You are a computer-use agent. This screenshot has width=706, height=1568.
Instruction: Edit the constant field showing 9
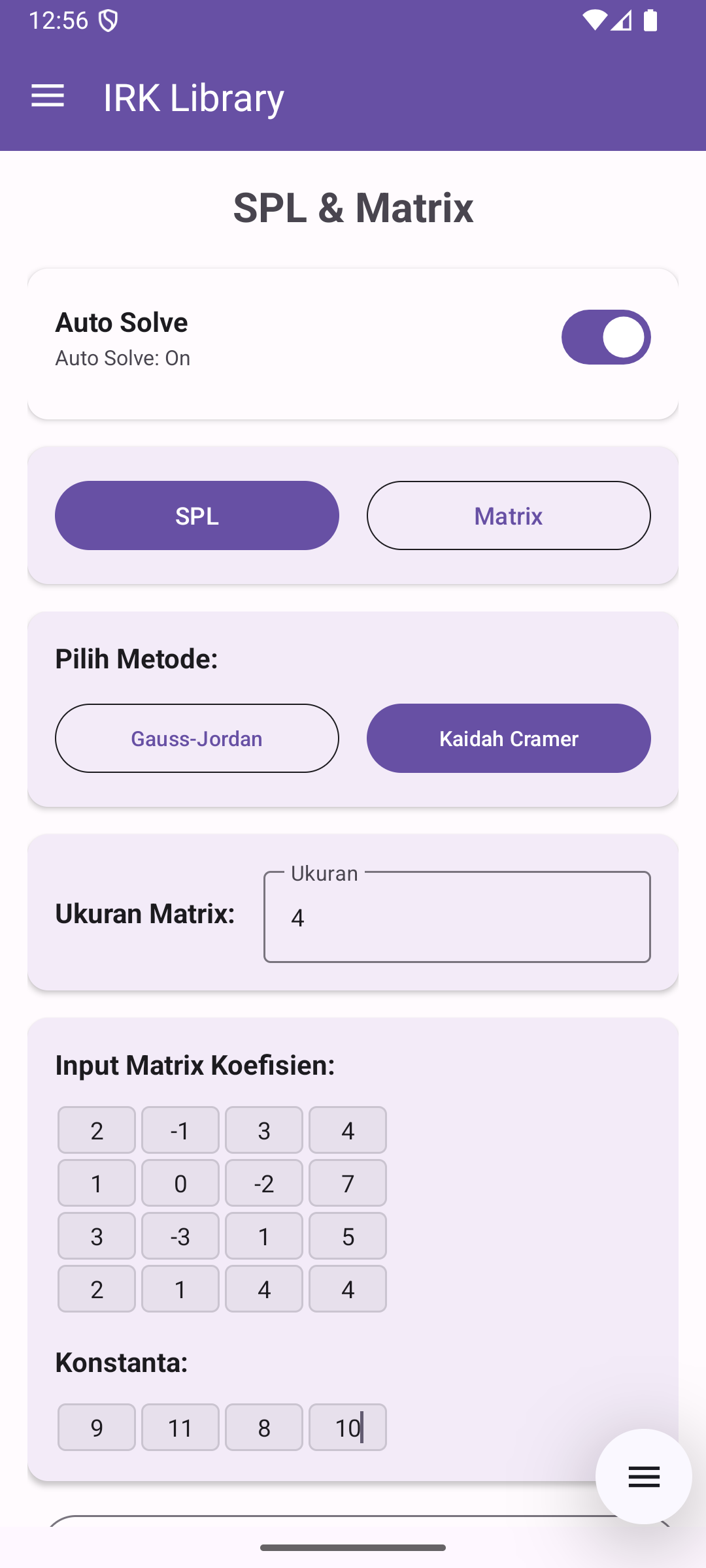[x=97, y=1428]
